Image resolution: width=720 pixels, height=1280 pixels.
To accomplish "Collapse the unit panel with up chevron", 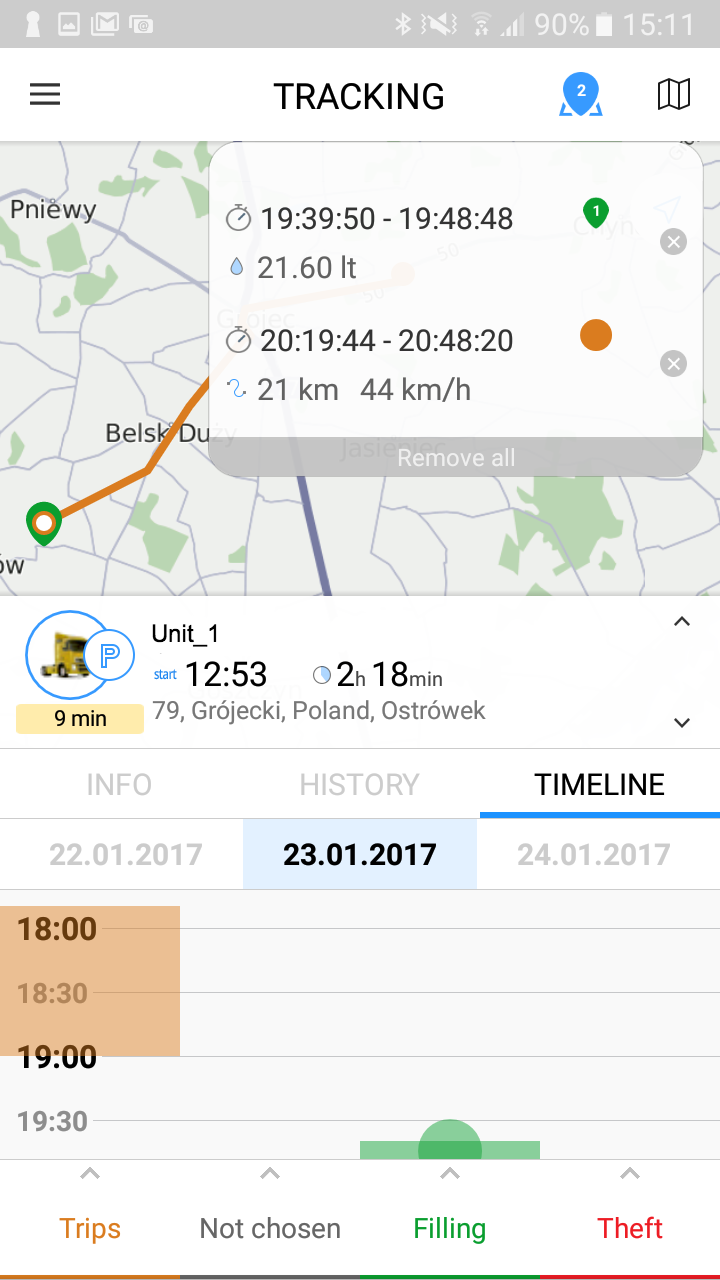I will tap(682, 622).
